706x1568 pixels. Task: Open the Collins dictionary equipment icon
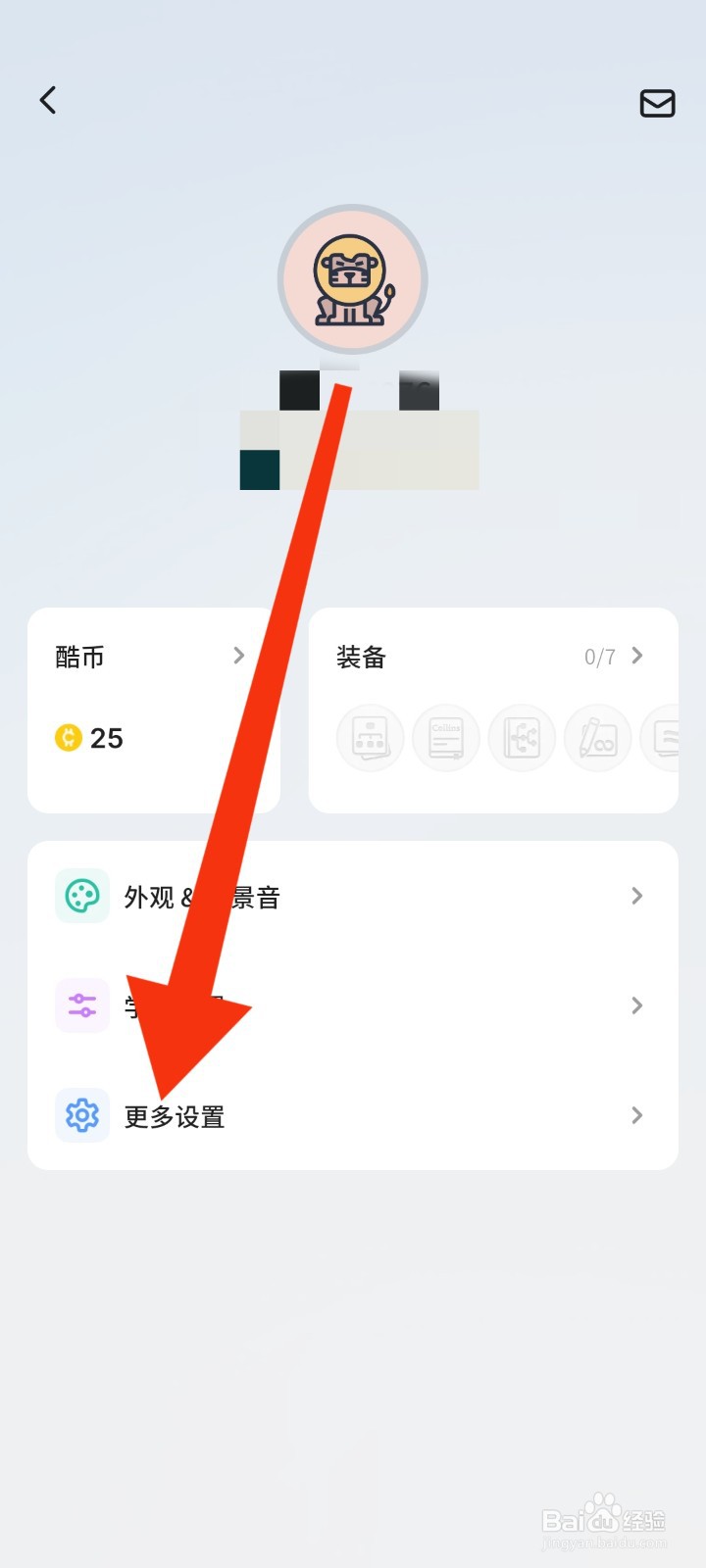[445, 738]
